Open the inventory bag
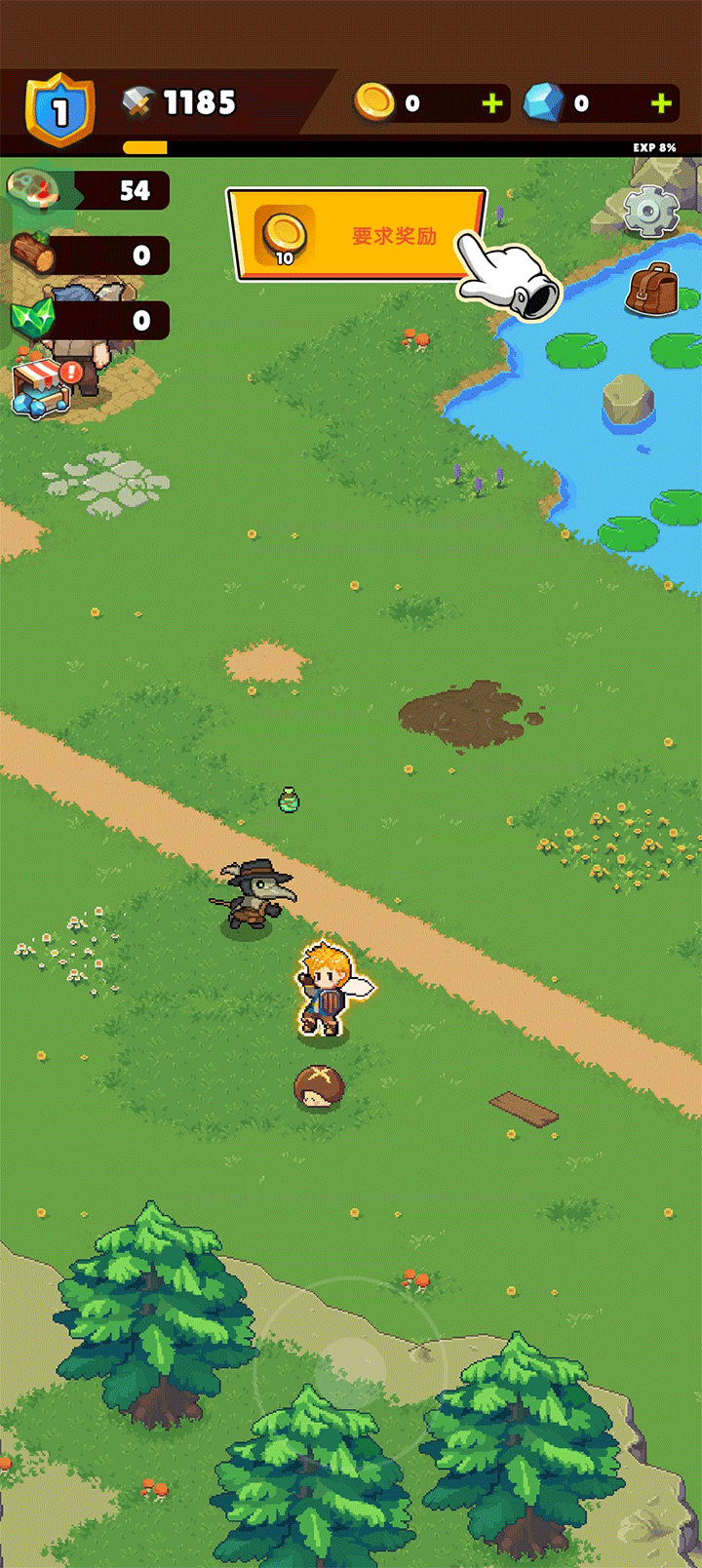 click(652, 290)
